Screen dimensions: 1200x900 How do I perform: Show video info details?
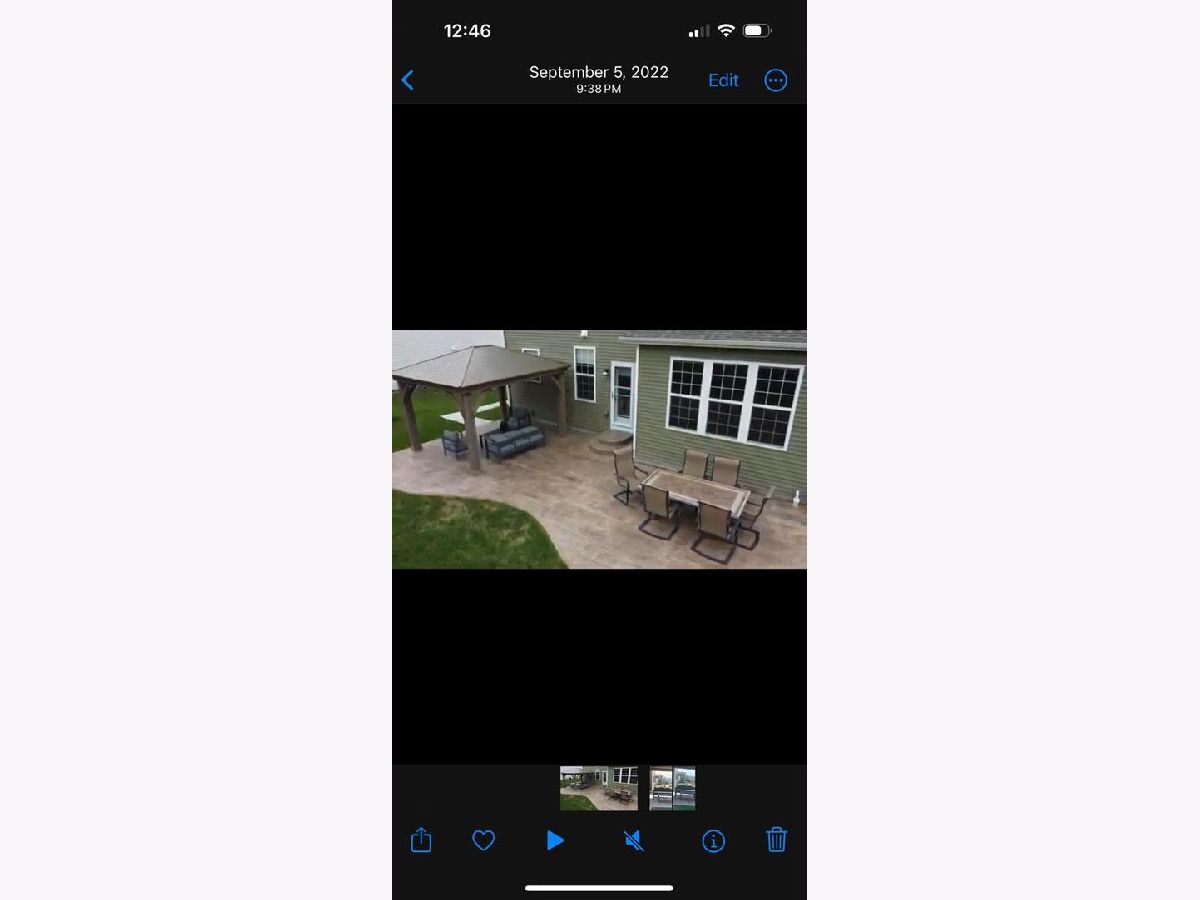(x=713, y=841)
